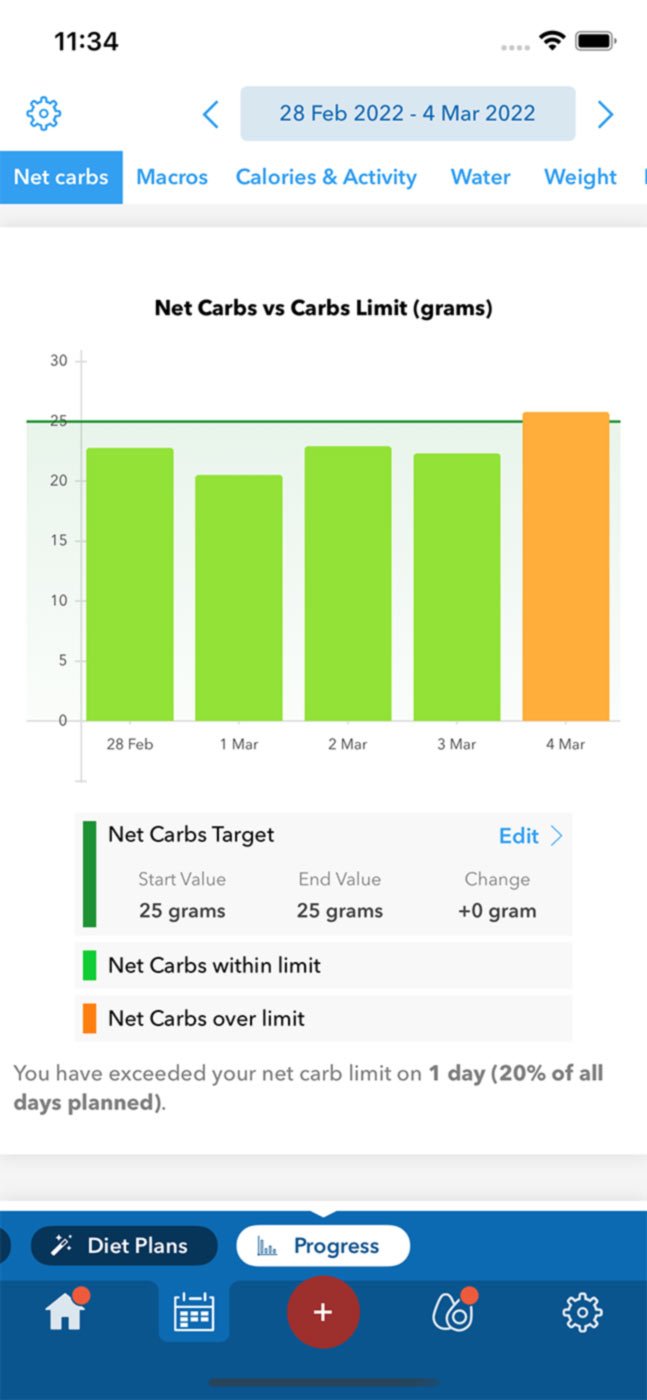Switch to the Macros tab
This screenshot has height=1400, width=647.
pos(172,177)
